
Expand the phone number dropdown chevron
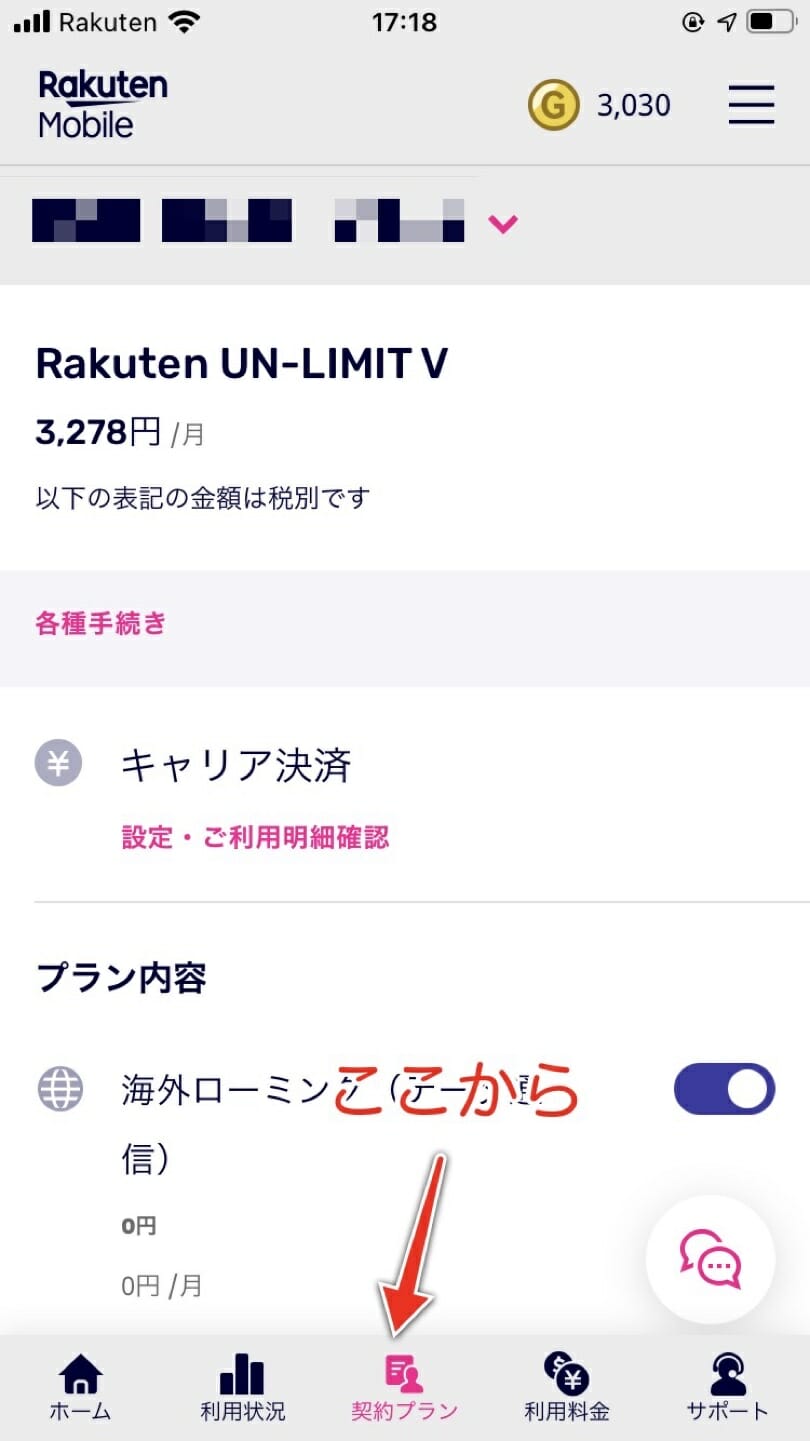pyautogui.click(x=502, y=223)
